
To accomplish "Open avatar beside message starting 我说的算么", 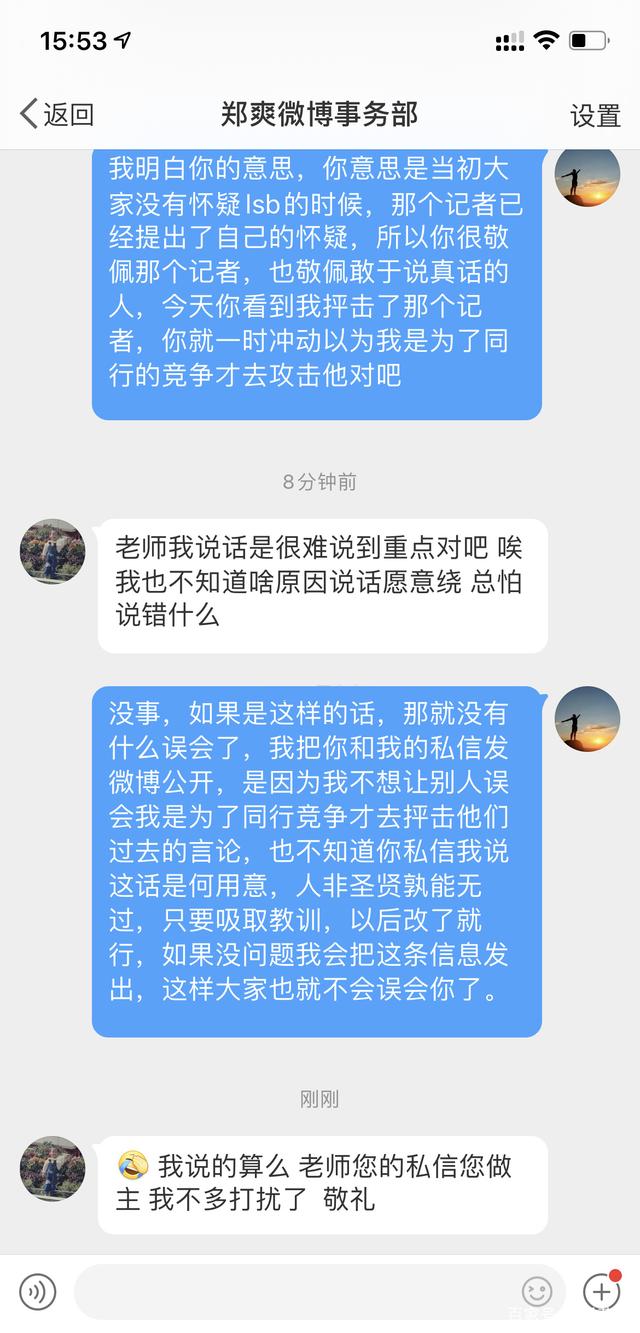I will [53, 1168].
